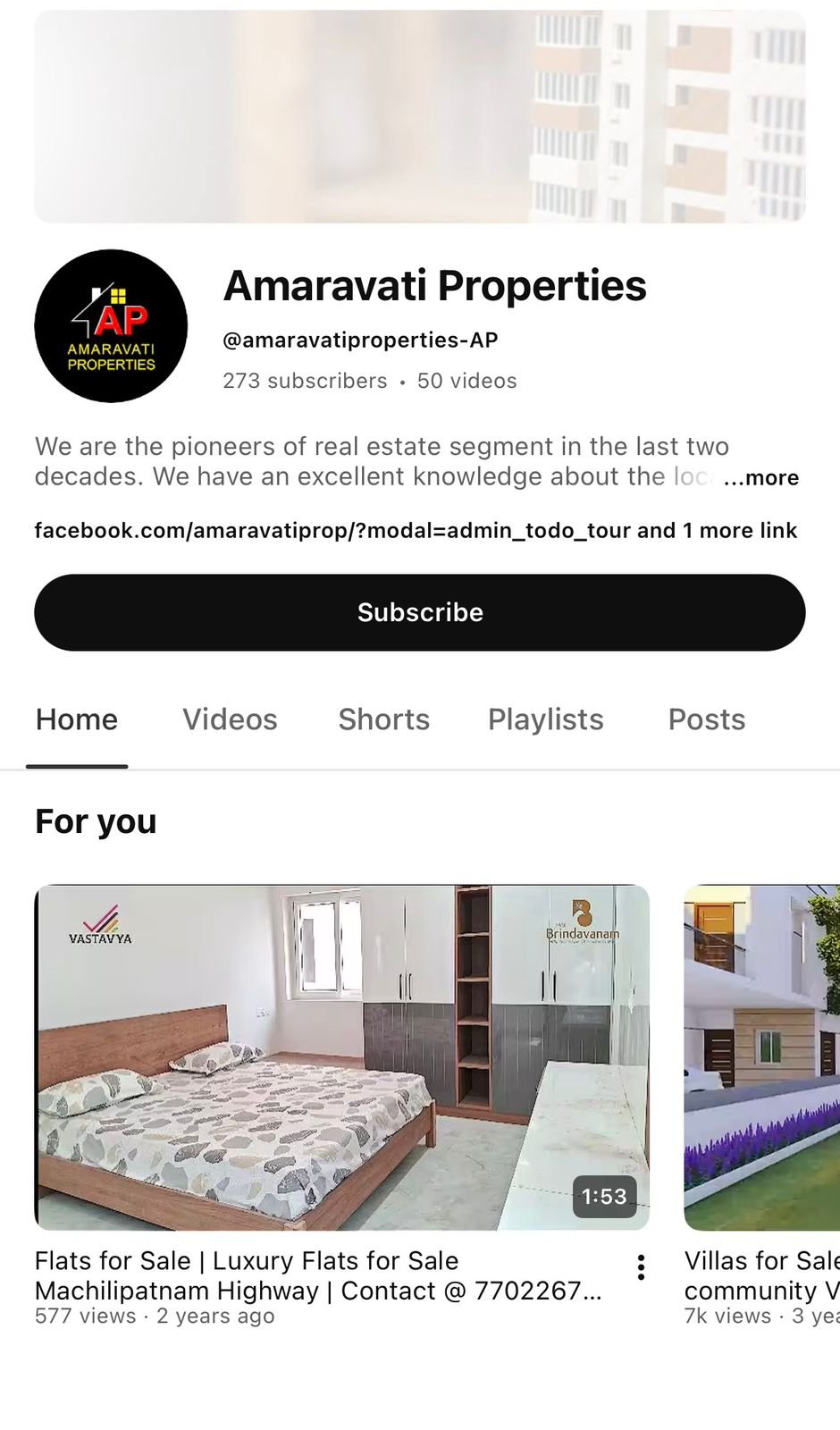Expand channel description with more
Image resolution: width=840 pixels, height=1430 pixels.
click(760, 477)
